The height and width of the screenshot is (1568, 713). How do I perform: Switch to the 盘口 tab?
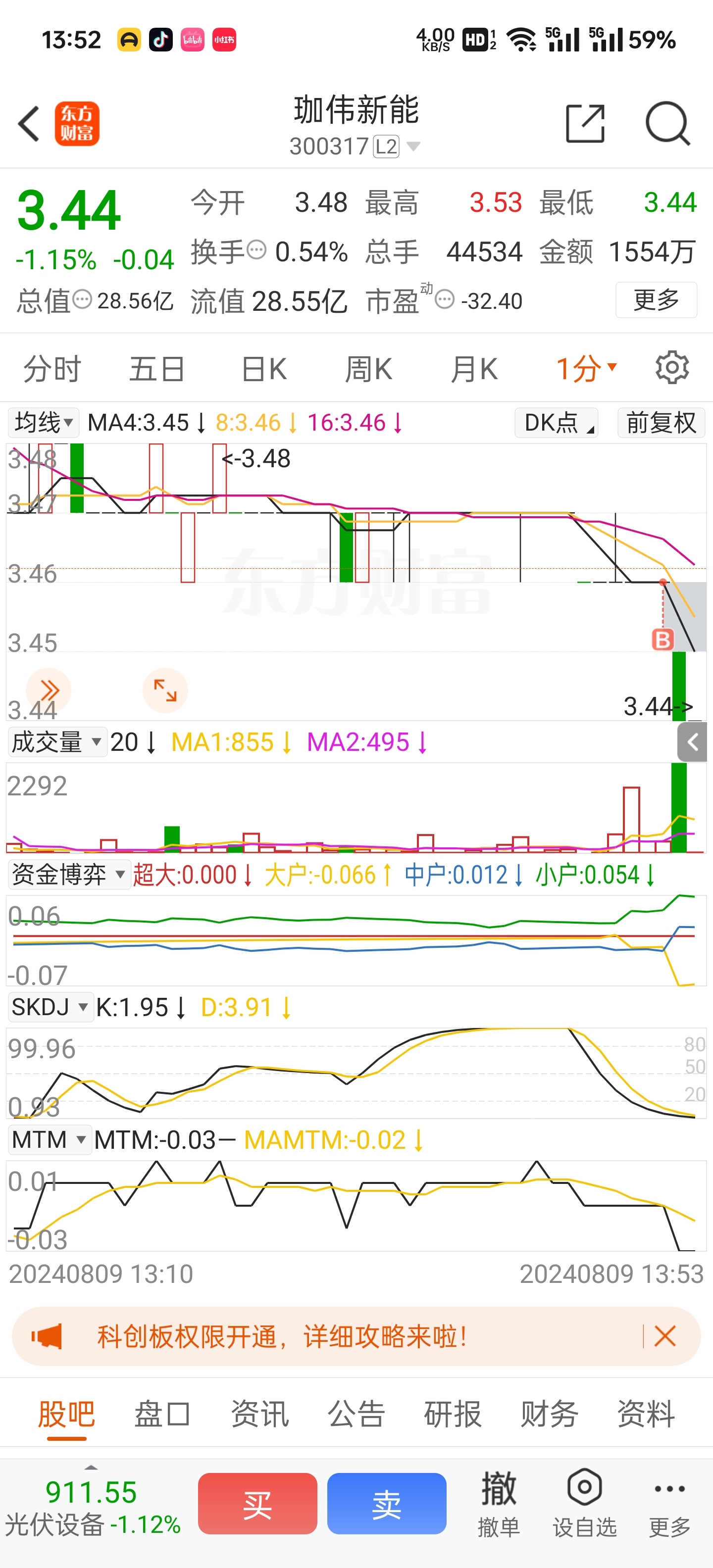point(162,1414)
